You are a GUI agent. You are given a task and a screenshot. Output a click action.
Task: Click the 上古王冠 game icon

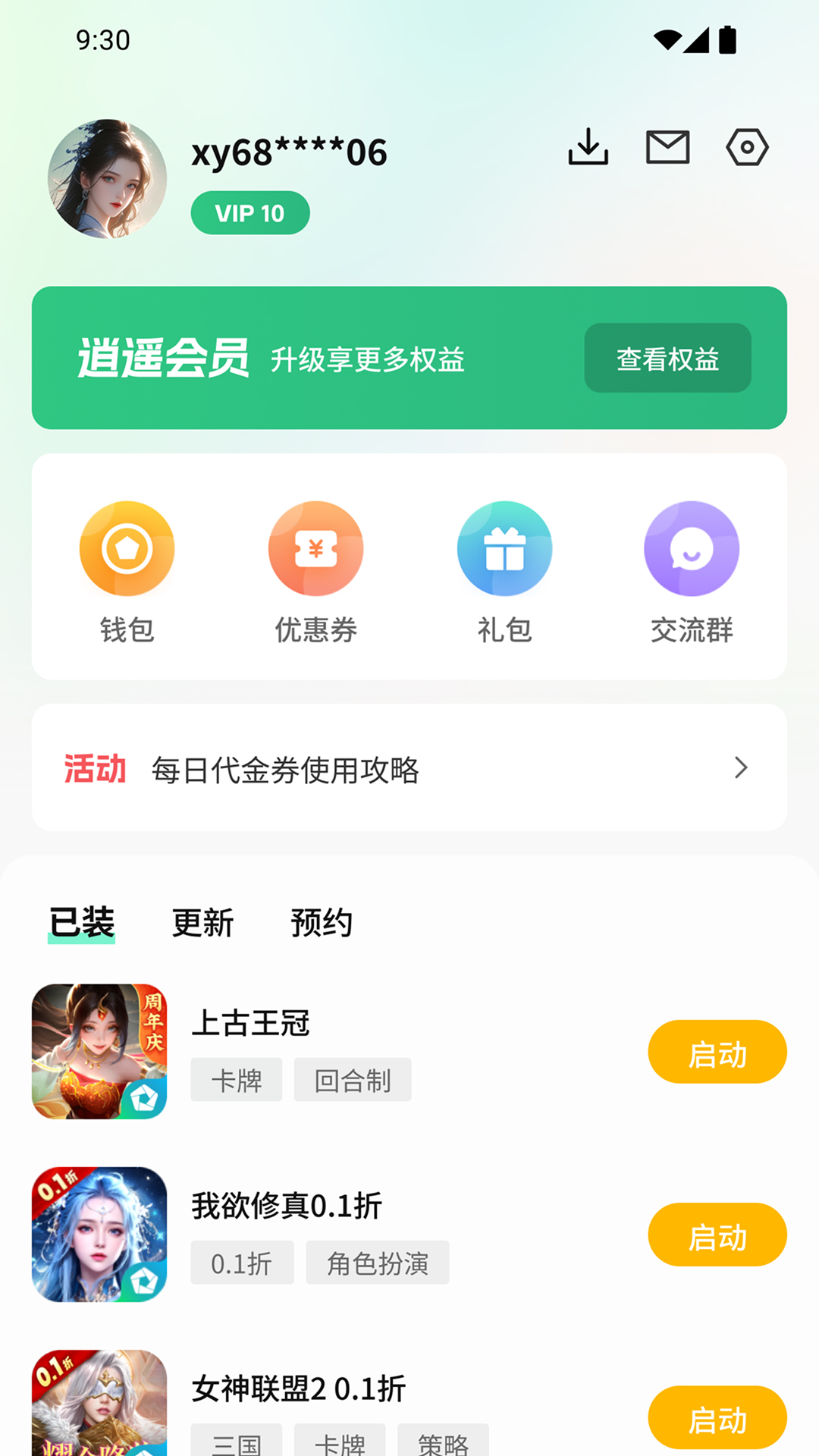coord(99,1051)
